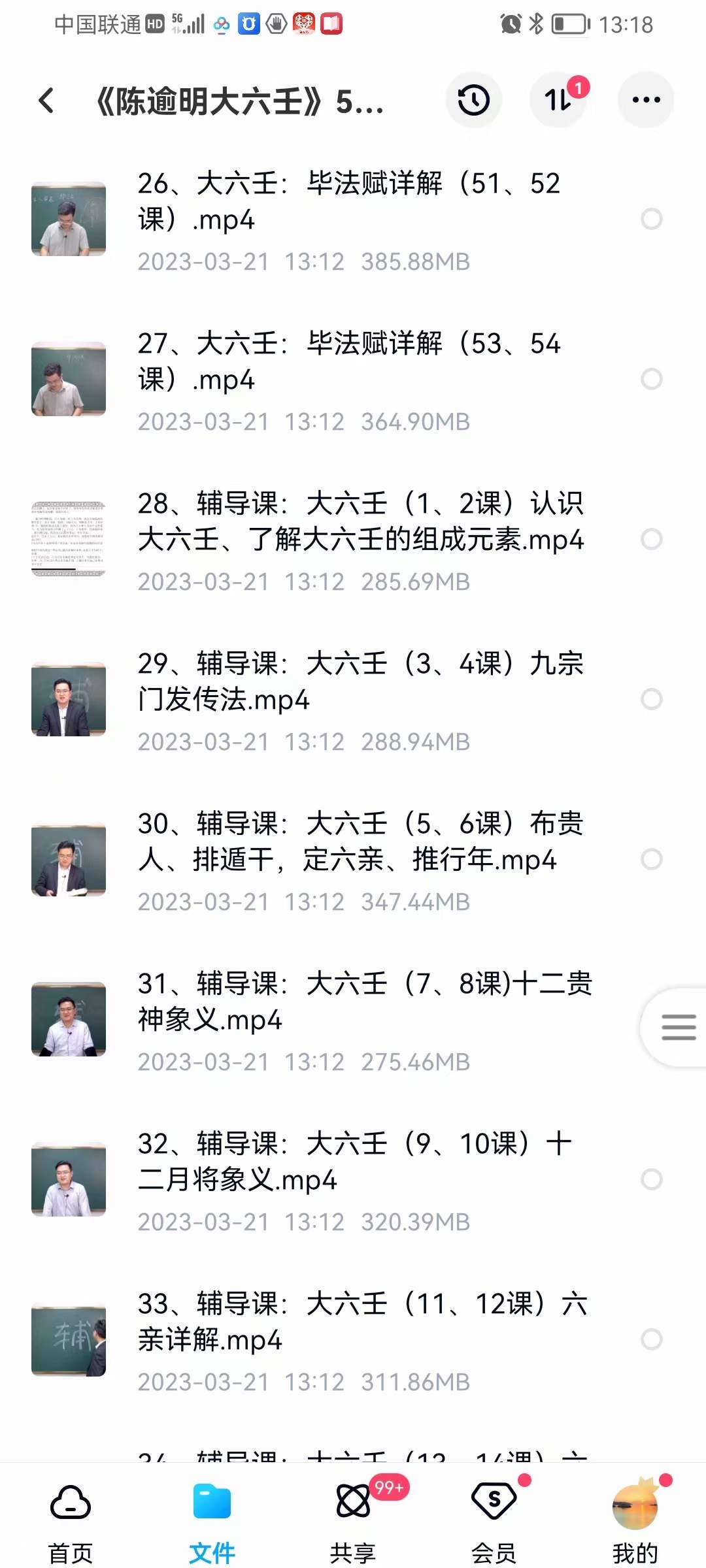The width and height of the screenshot is (706, 1568).
Task: Tap the thumbnail of video 26
Action: coord(68,219)
